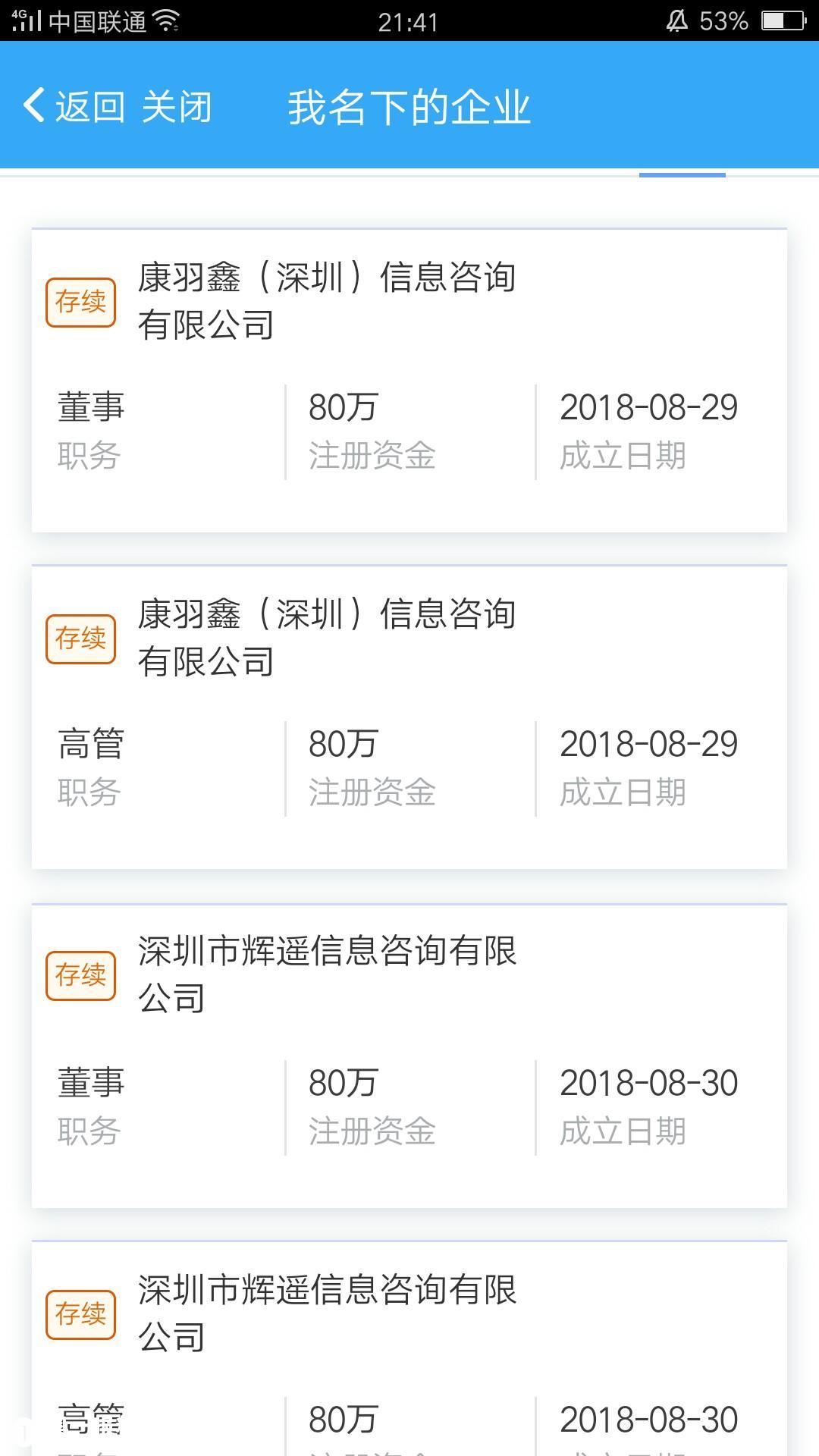
Task: Select the 高管 position on the second 康羽鑫 card
Action: coord(91,745)
